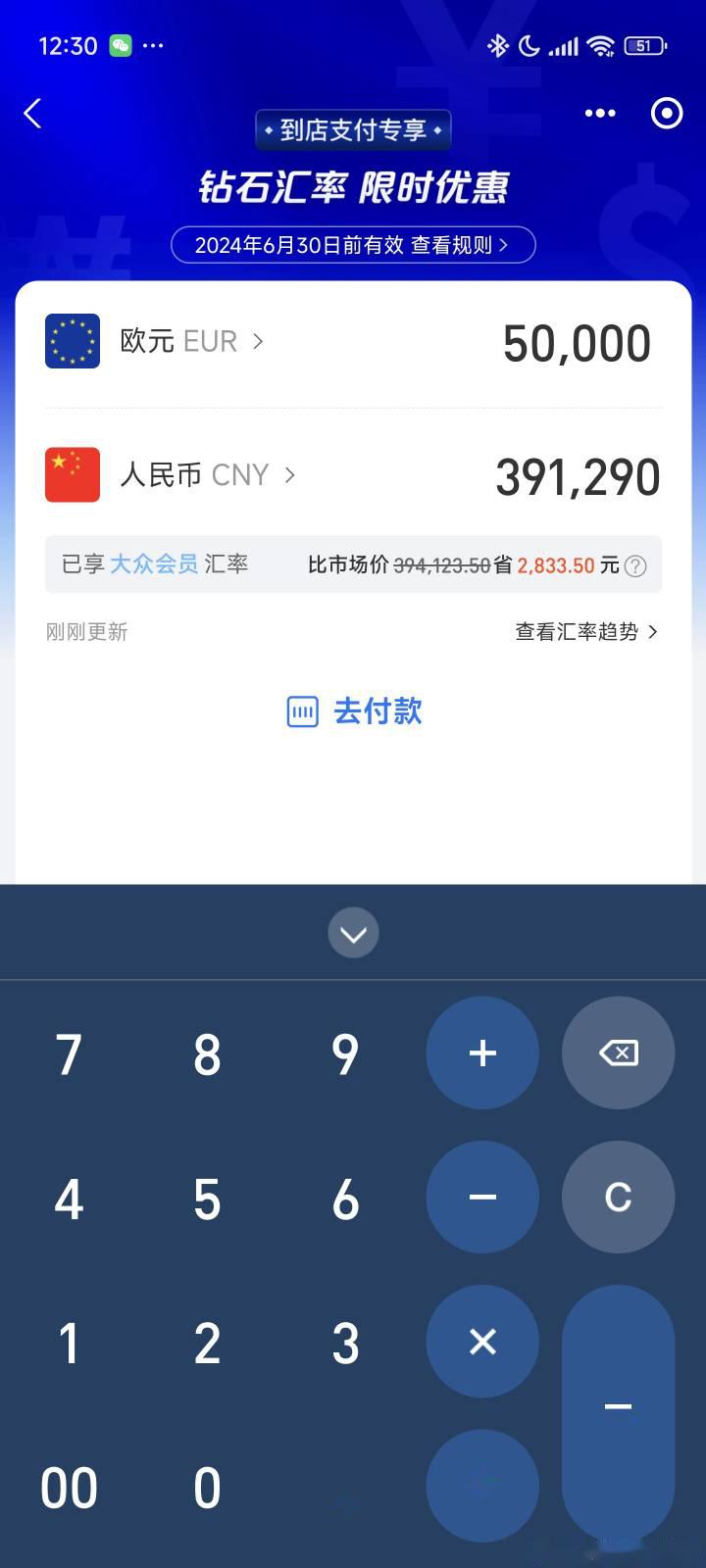Collapse the keypad with the down chevron
This screenshot has height=1568, width=706.
click(x=353, y=932)
